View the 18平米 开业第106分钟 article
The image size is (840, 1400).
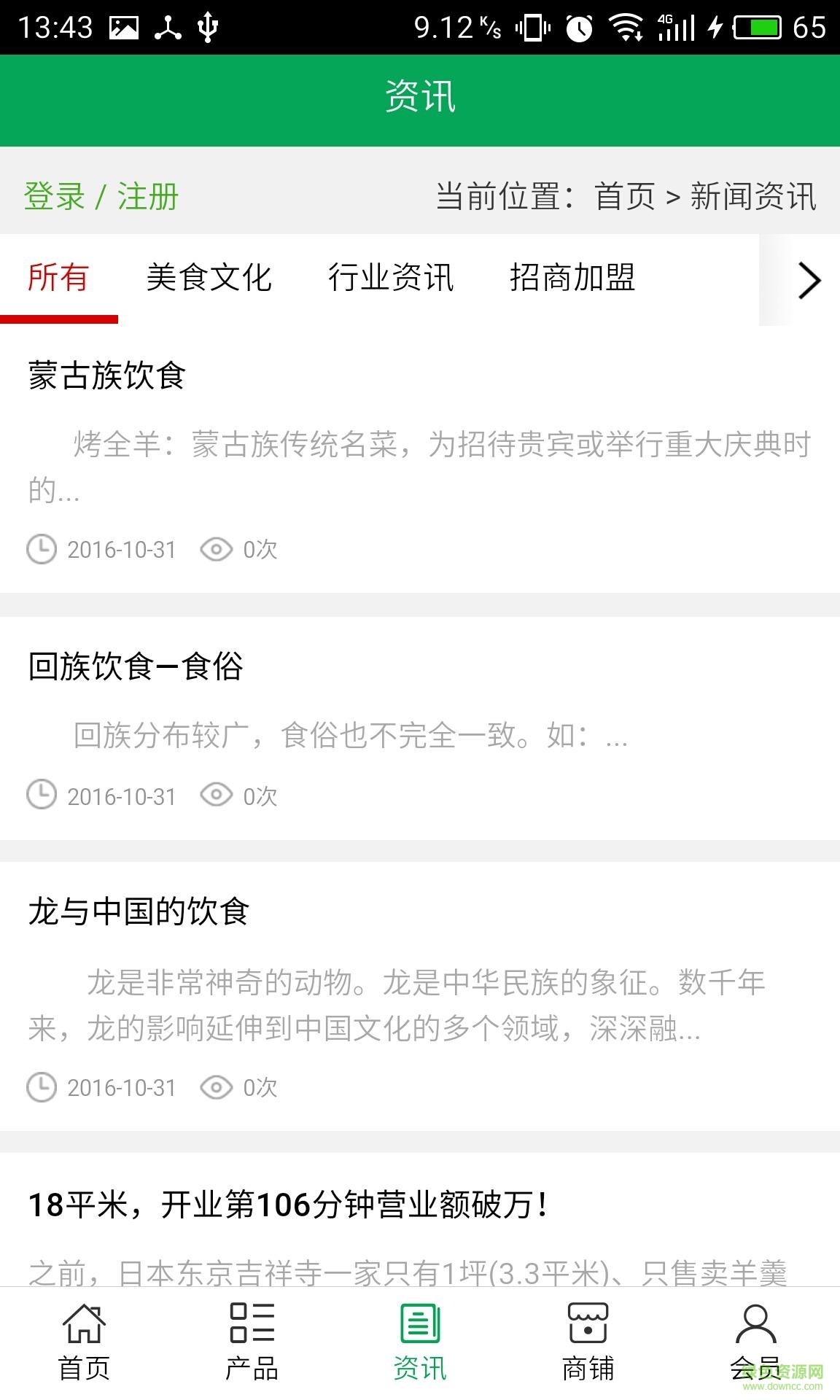(288, 1205)
